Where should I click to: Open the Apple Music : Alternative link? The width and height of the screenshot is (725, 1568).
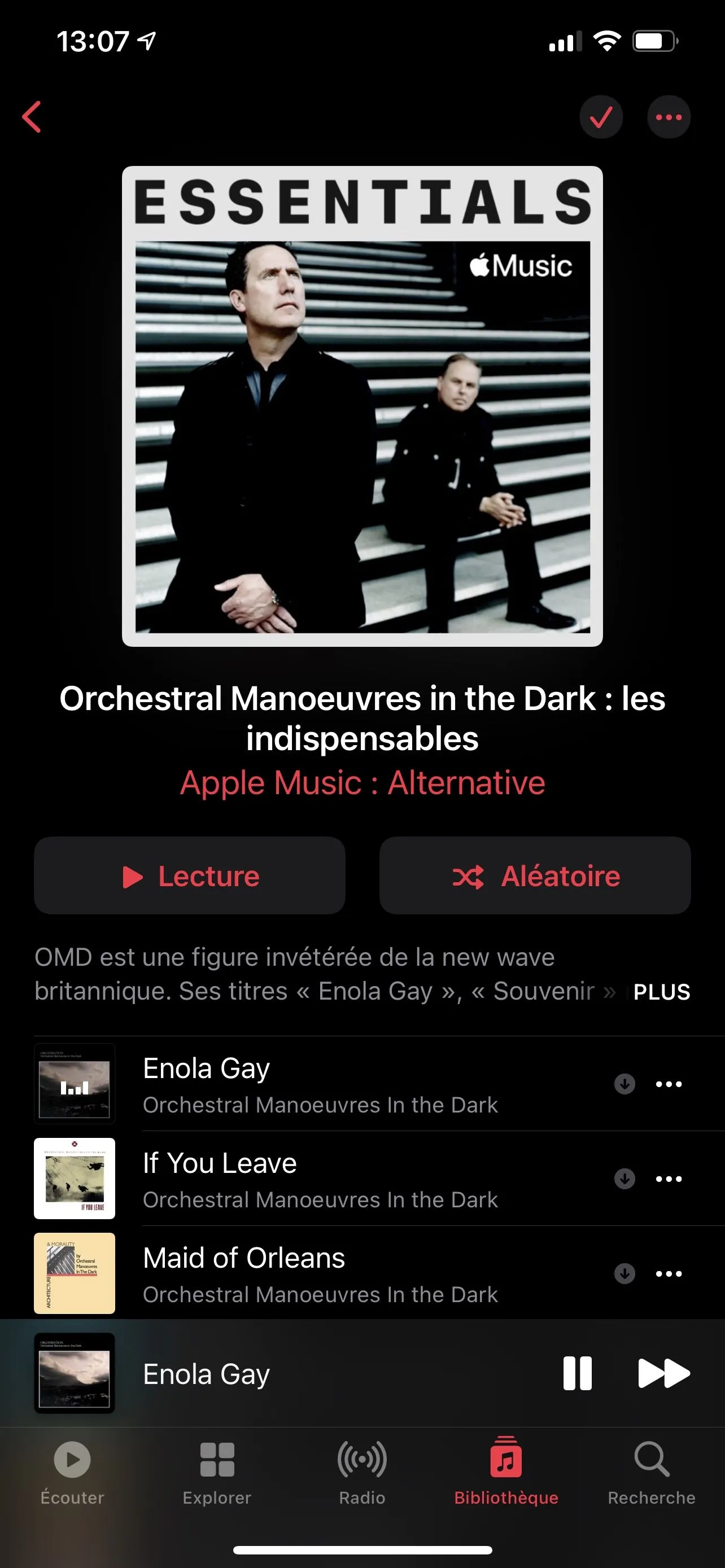(x=362, y=783)
